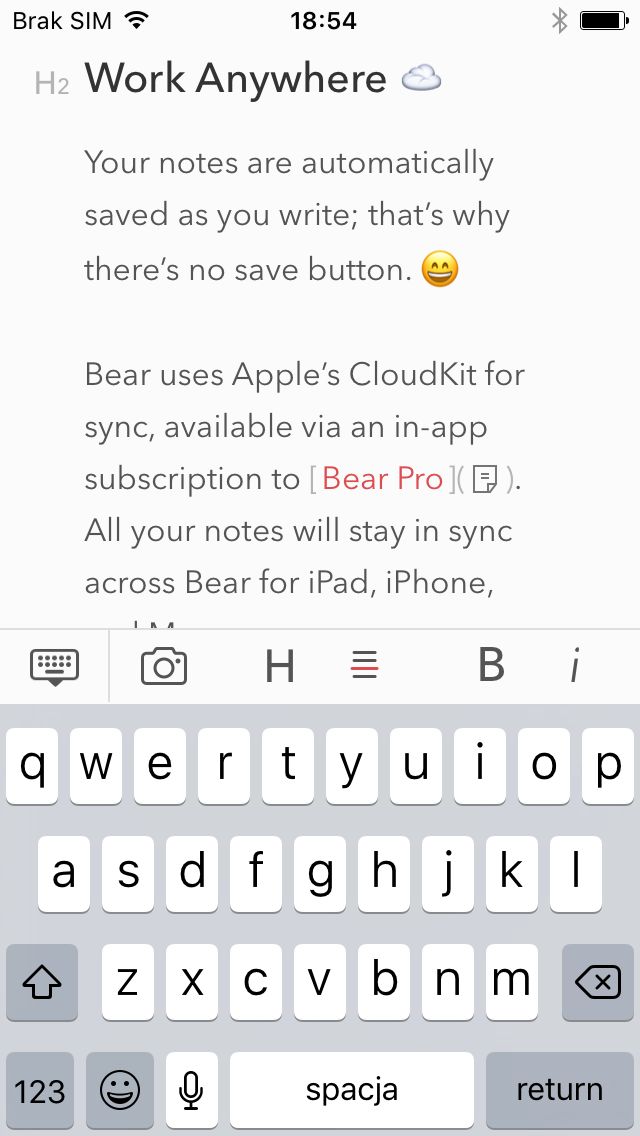Hit the return key
Image resolution: width=640 pixels, height=1136 pixels.
[560, 1090]
